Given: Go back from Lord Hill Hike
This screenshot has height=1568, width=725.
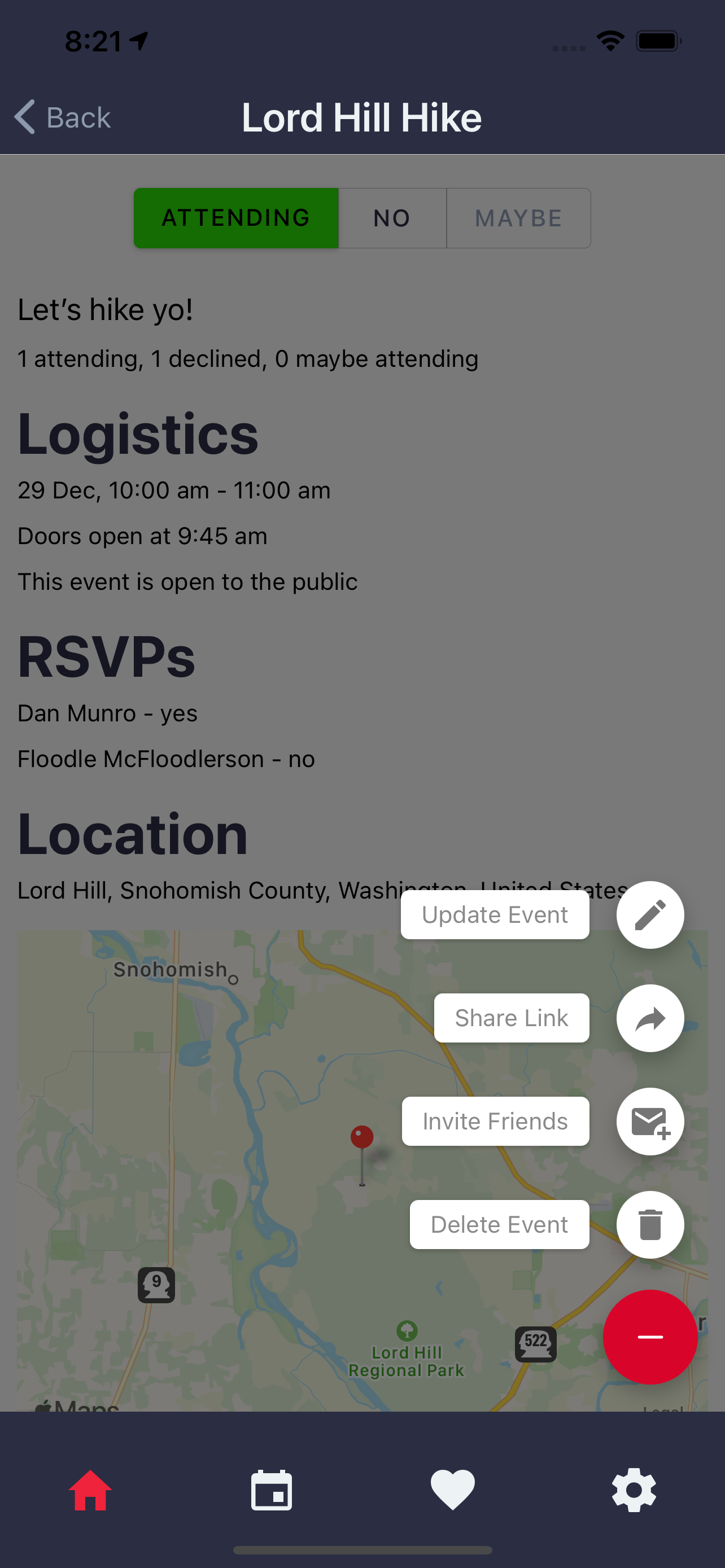Looking at the screenshot, I should (x=63, y=117).
